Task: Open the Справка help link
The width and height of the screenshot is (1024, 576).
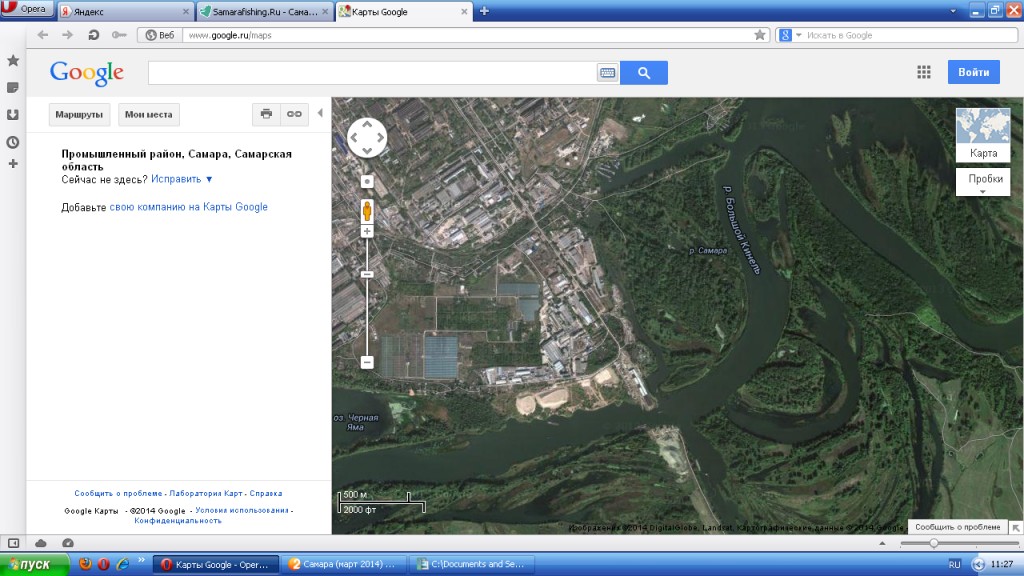Action: pyautogui.click(x=266, y=493)
